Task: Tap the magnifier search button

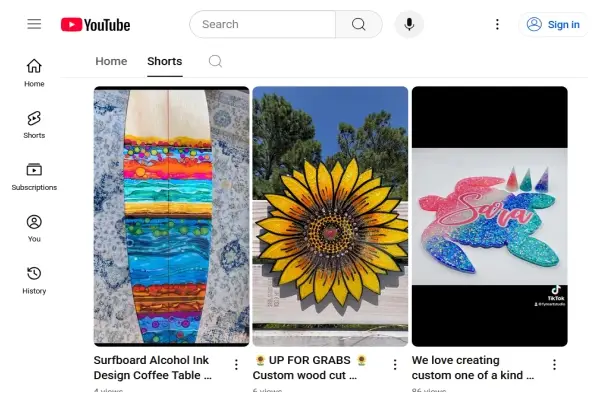Action: tap(359, 24)
